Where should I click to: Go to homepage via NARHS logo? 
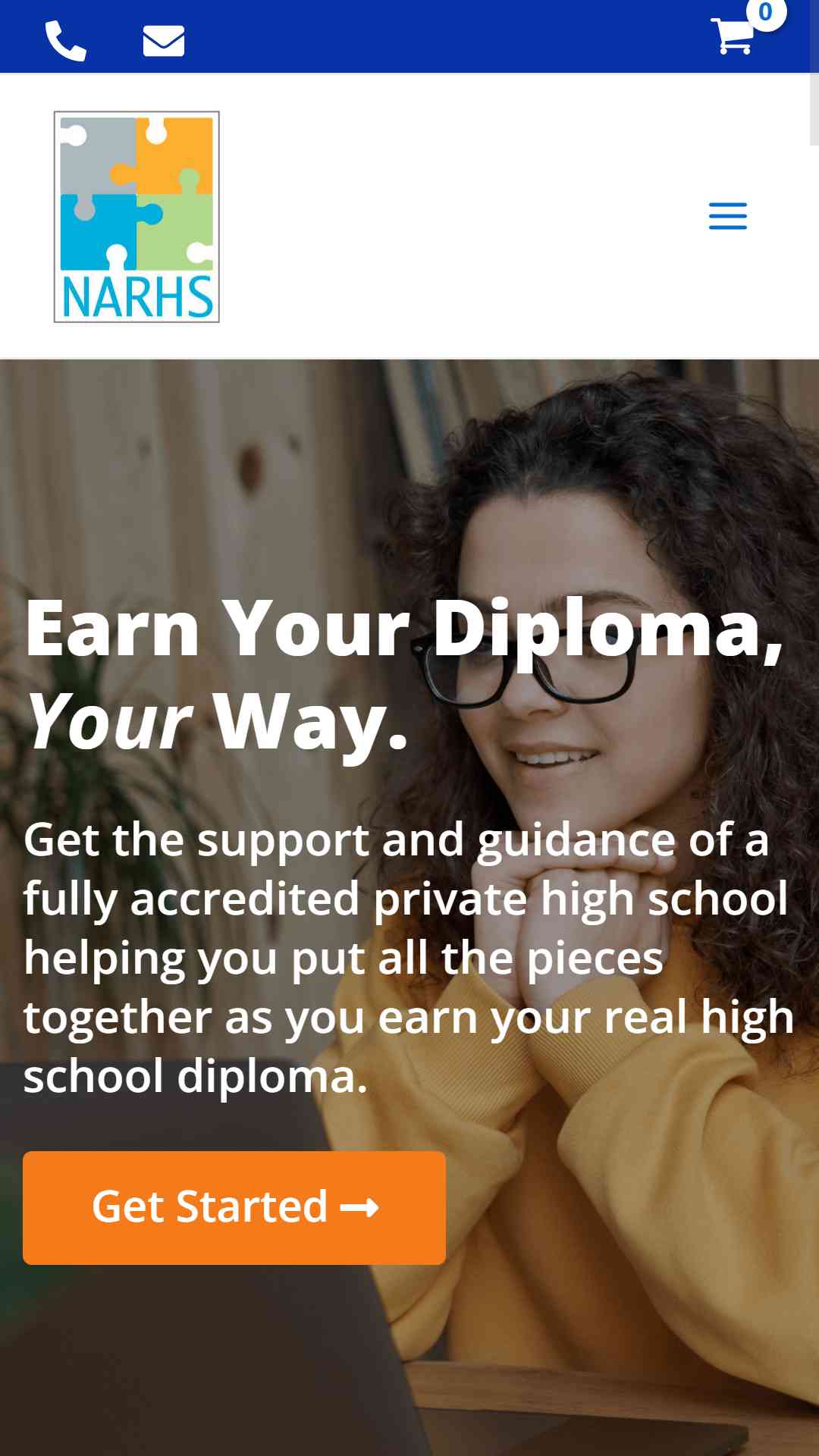coord(136,217)
